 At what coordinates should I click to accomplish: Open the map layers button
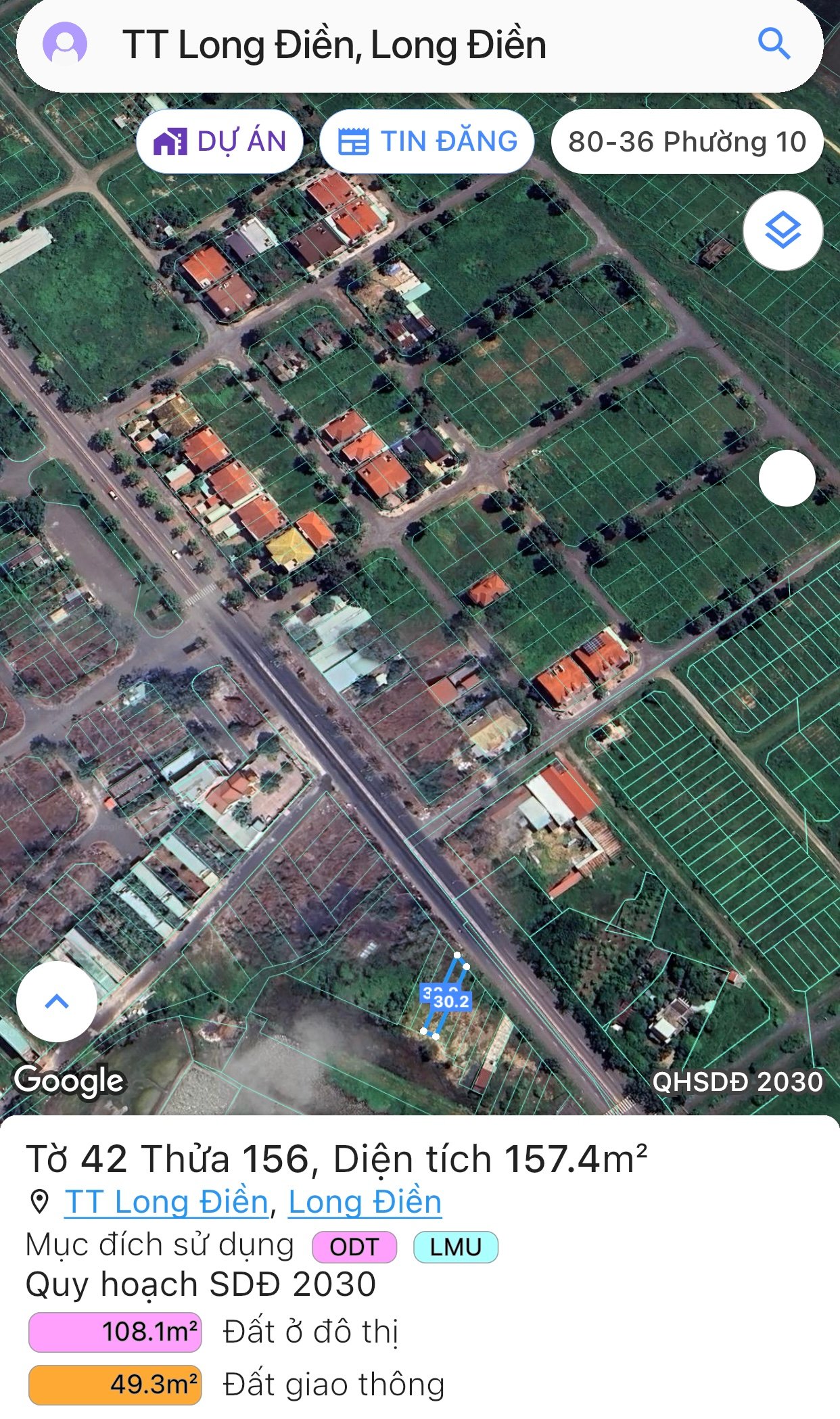coord(783,231)
